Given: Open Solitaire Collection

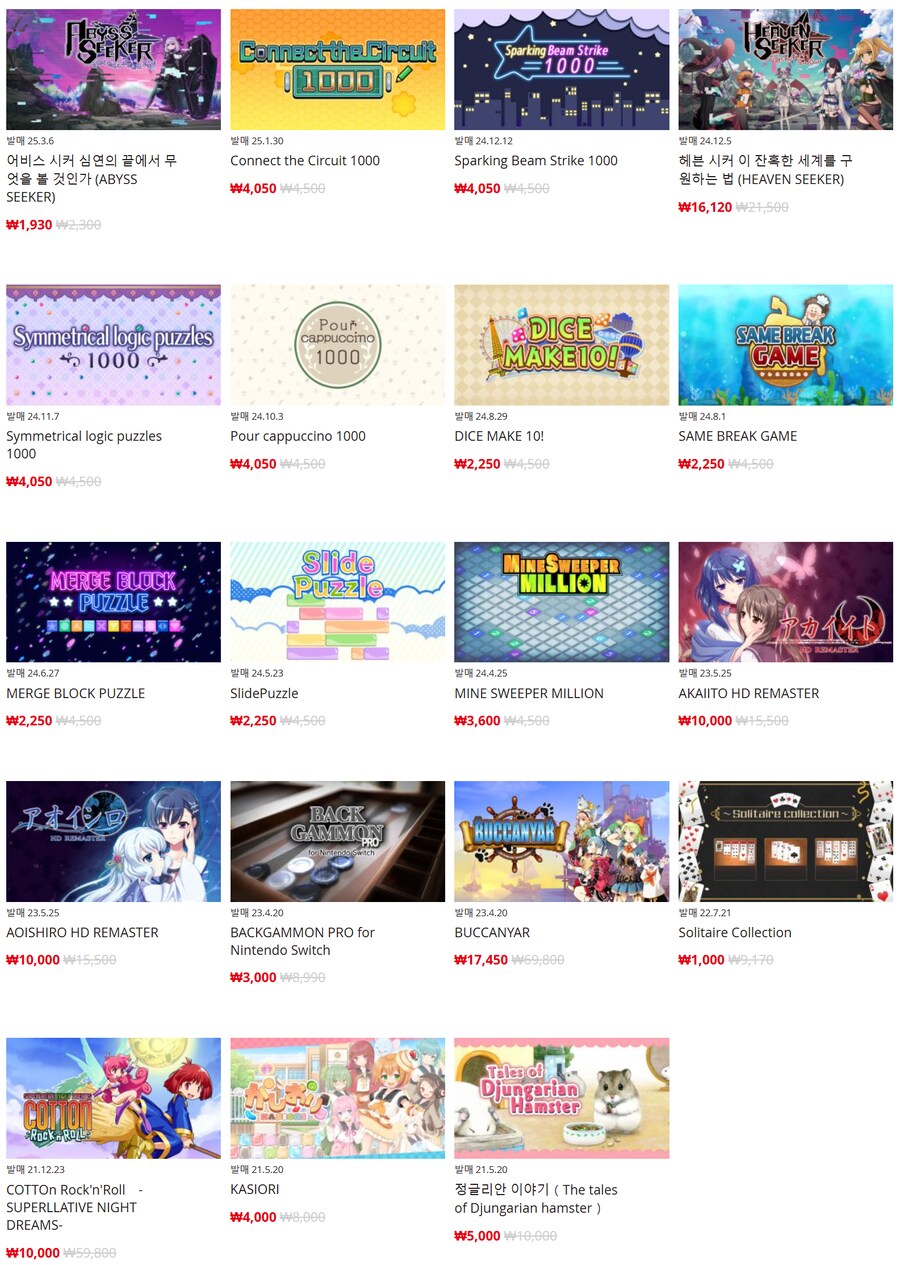Looking at the screenshot, I should click(785, 841).
